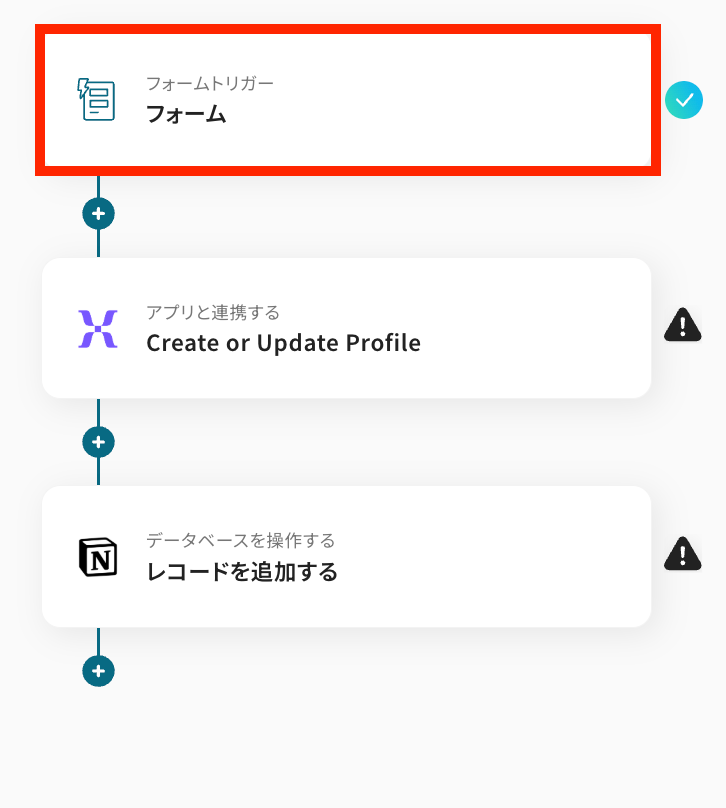Add a step below the フォーム card
The width and height of the screenshot is (726, 808).
[x=98, y=213]
